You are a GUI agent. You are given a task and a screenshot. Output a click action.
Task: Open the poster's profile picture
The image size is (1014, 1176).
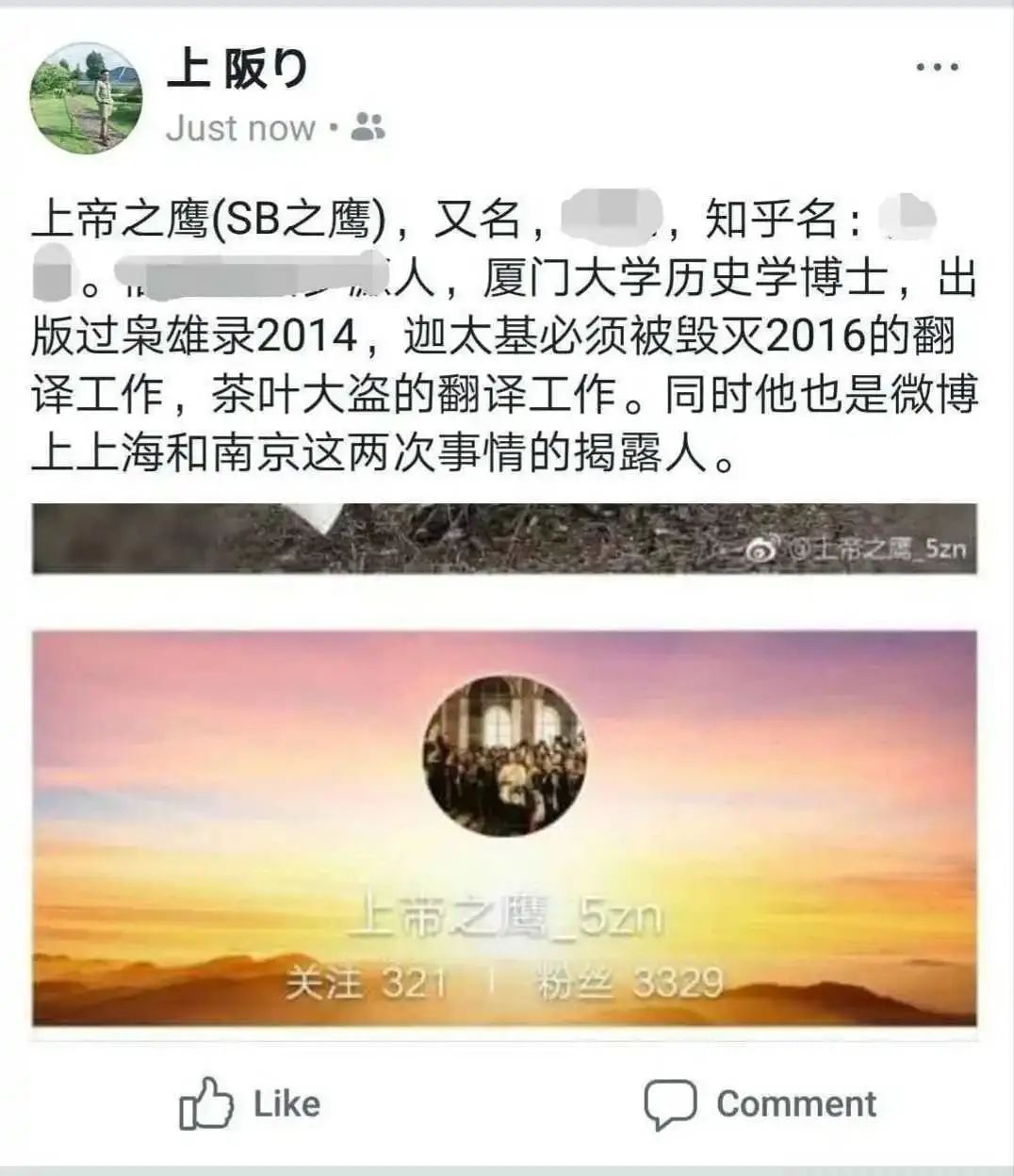point(86,97)
